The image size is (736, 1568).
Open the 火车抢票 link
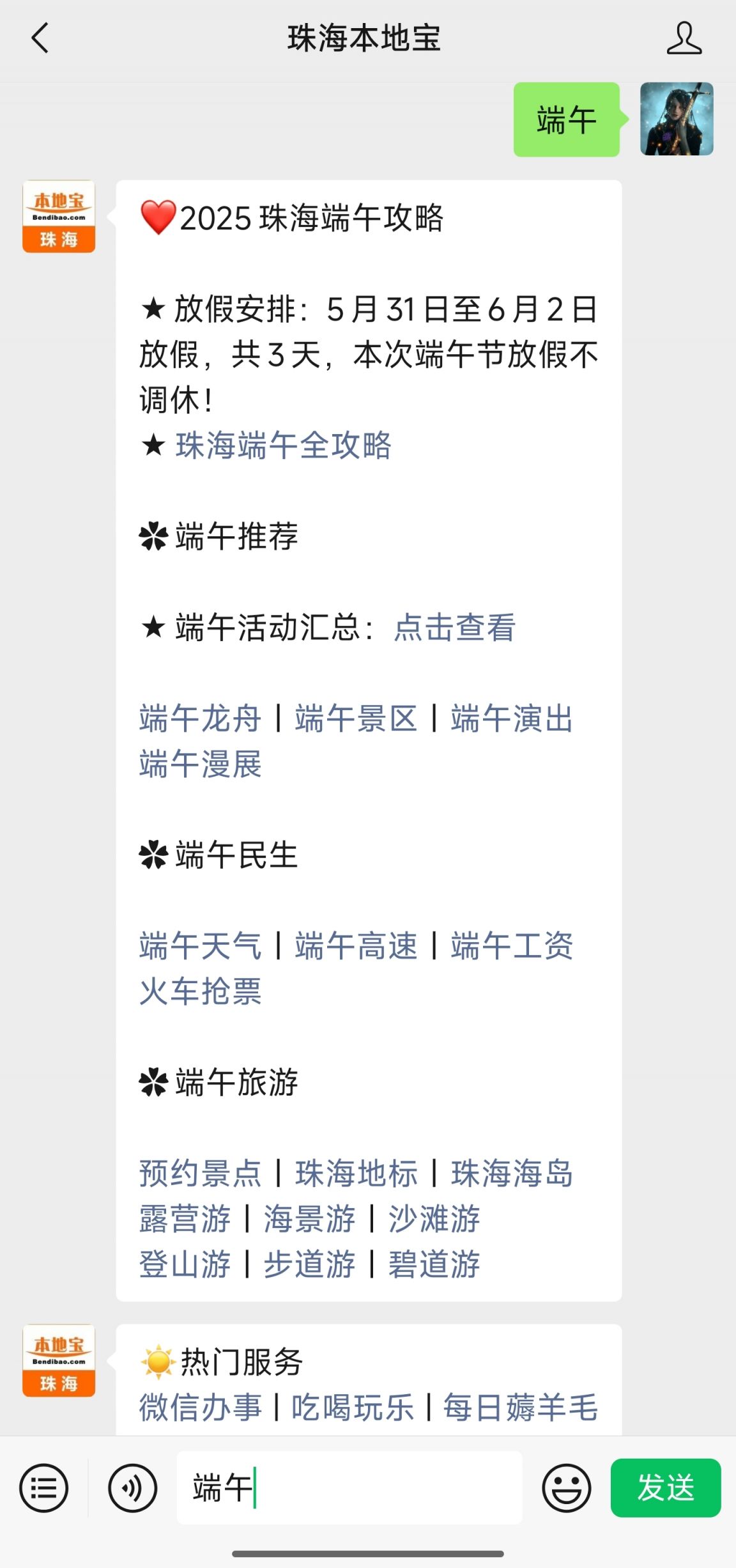(200, 991)
